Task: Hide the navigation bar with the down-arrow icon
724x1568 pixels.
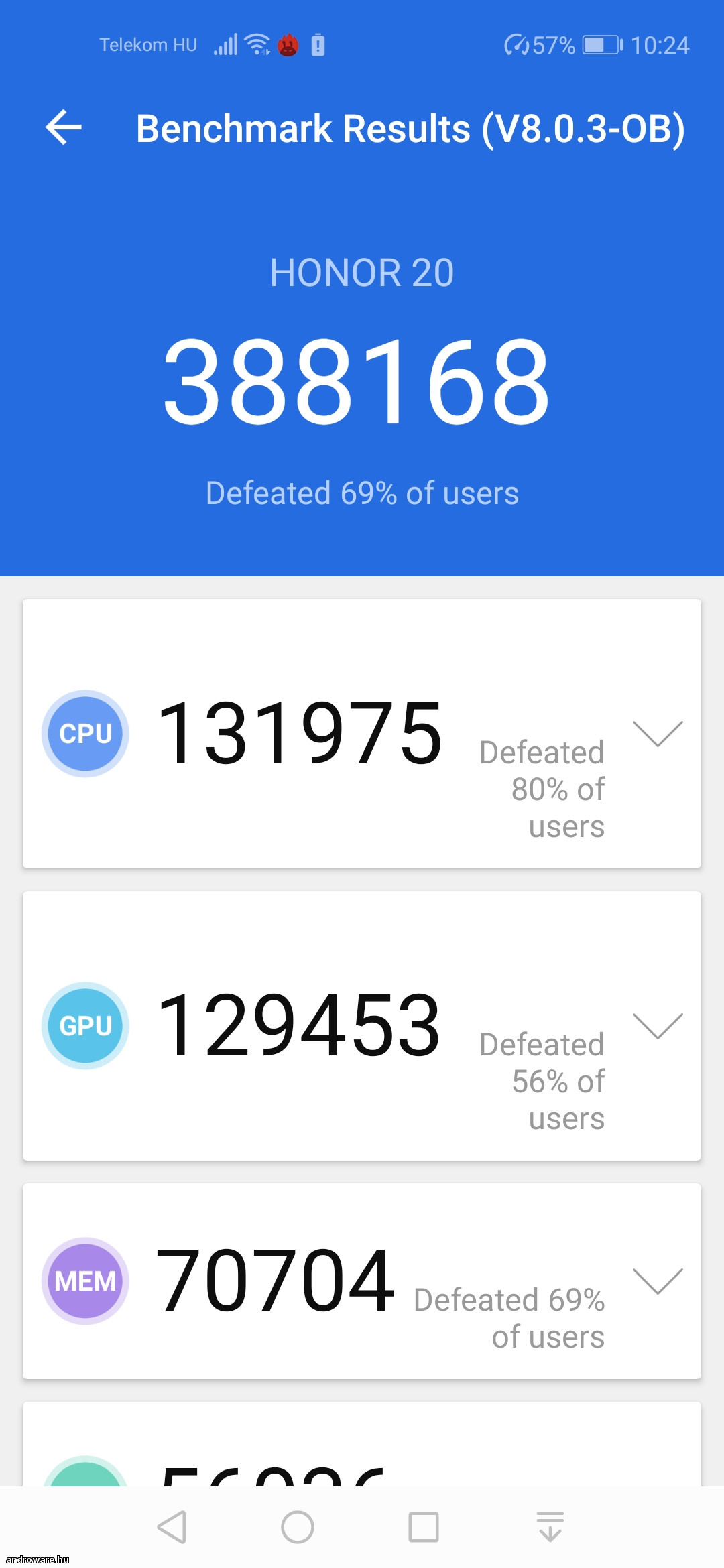Action: tap(550, 1527)
